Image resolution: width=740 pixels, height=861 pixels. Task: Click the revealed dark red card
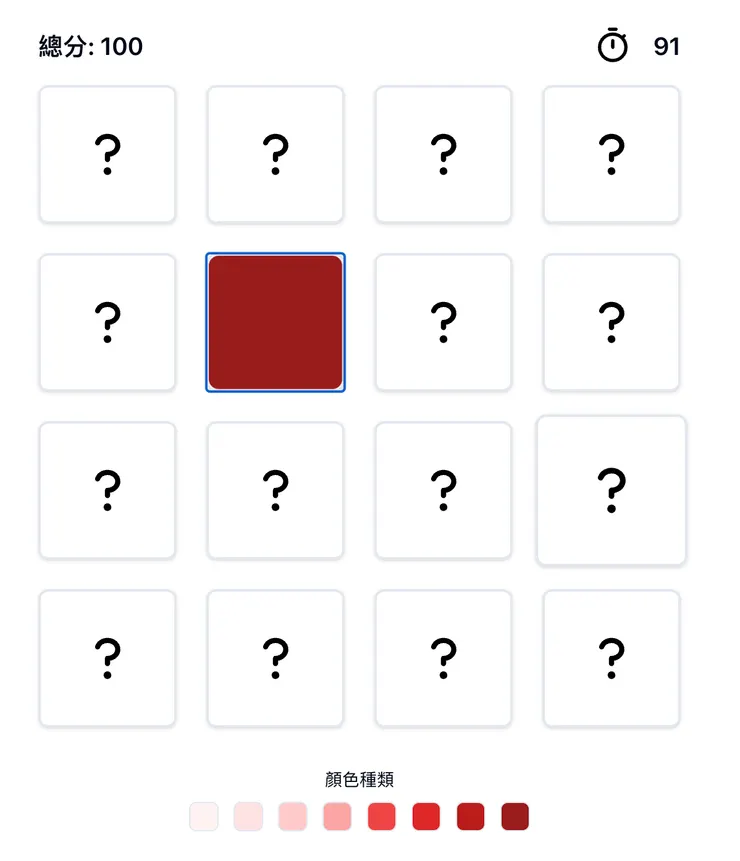click(x=275, y=322)
